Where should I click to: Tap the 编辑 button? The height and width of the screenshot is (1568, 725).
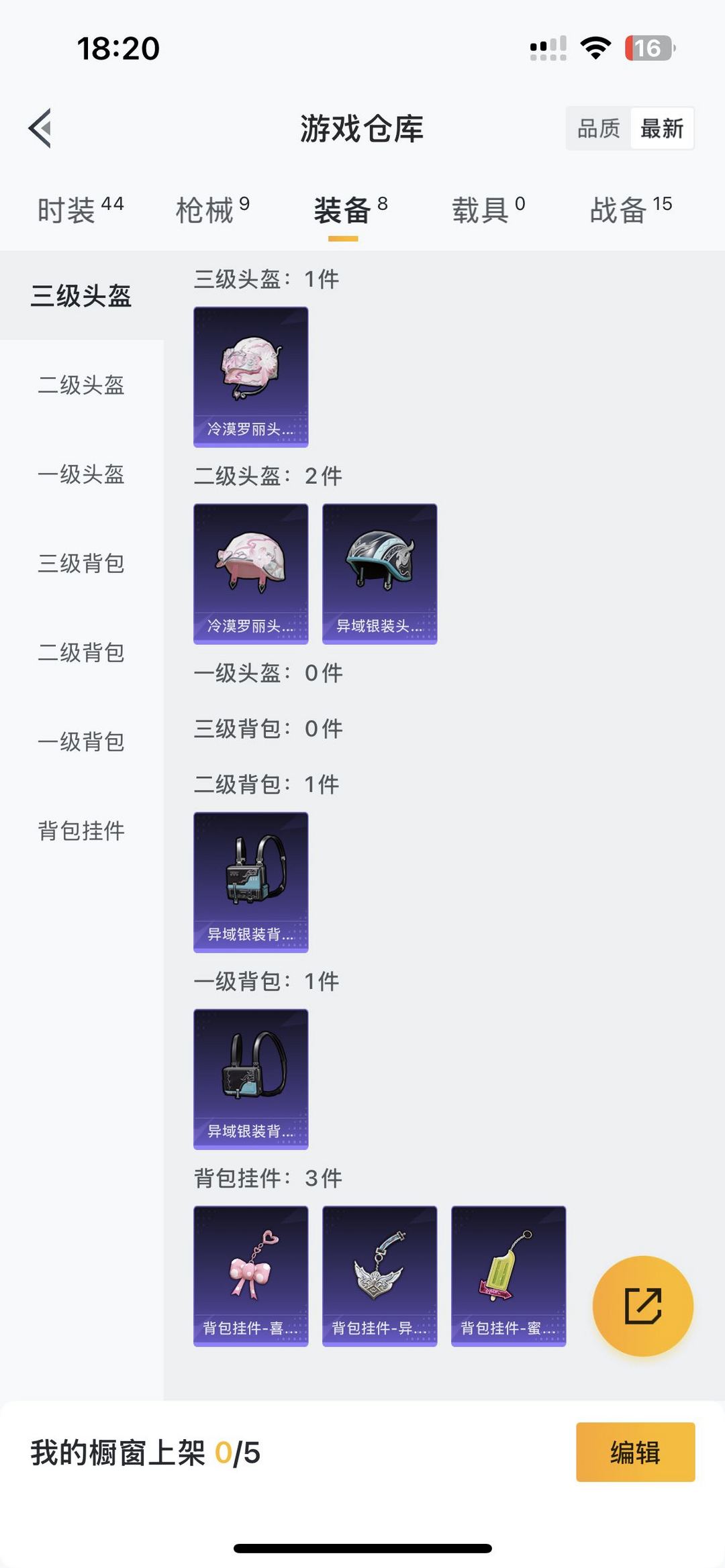635,1452
